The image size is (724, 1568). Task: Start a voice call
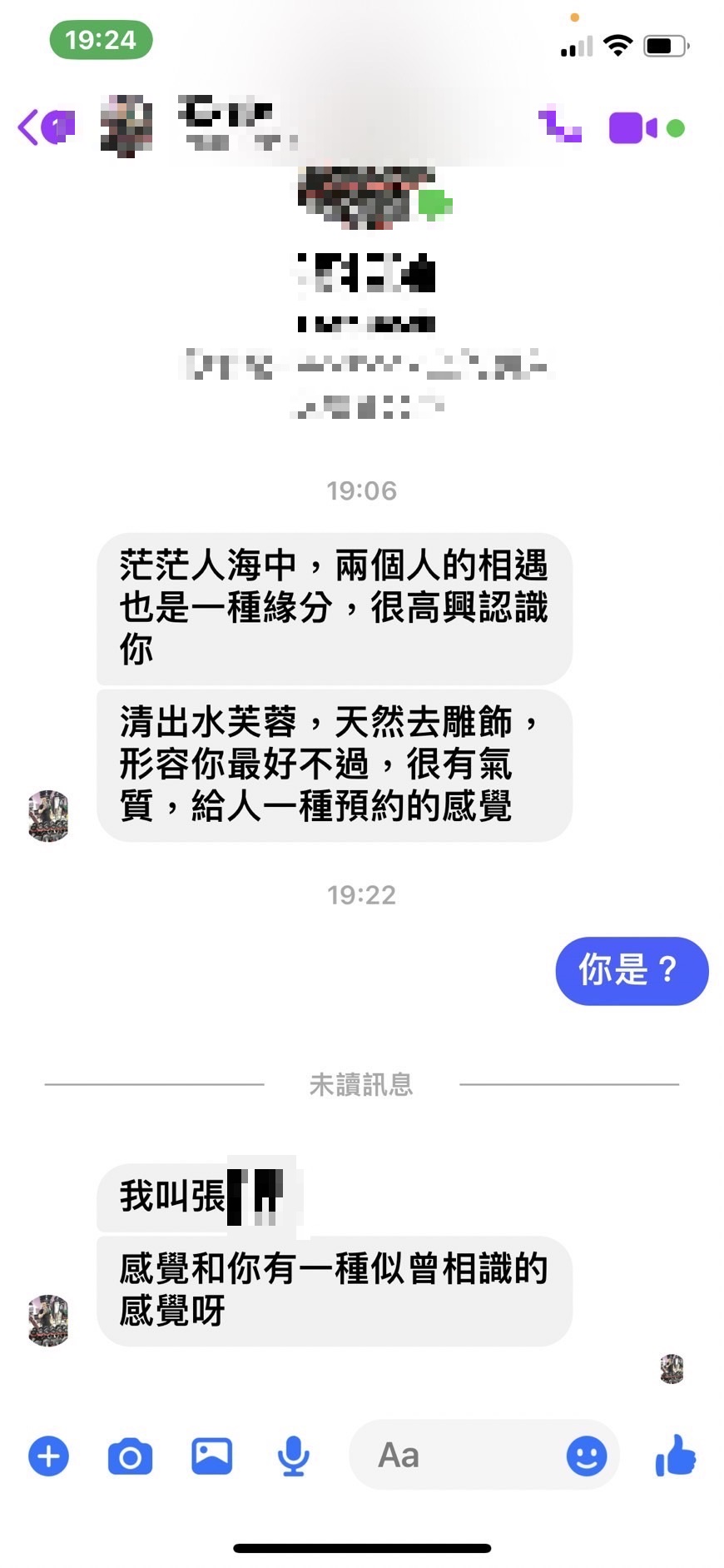pyautogui.click(x=559, y=127)
